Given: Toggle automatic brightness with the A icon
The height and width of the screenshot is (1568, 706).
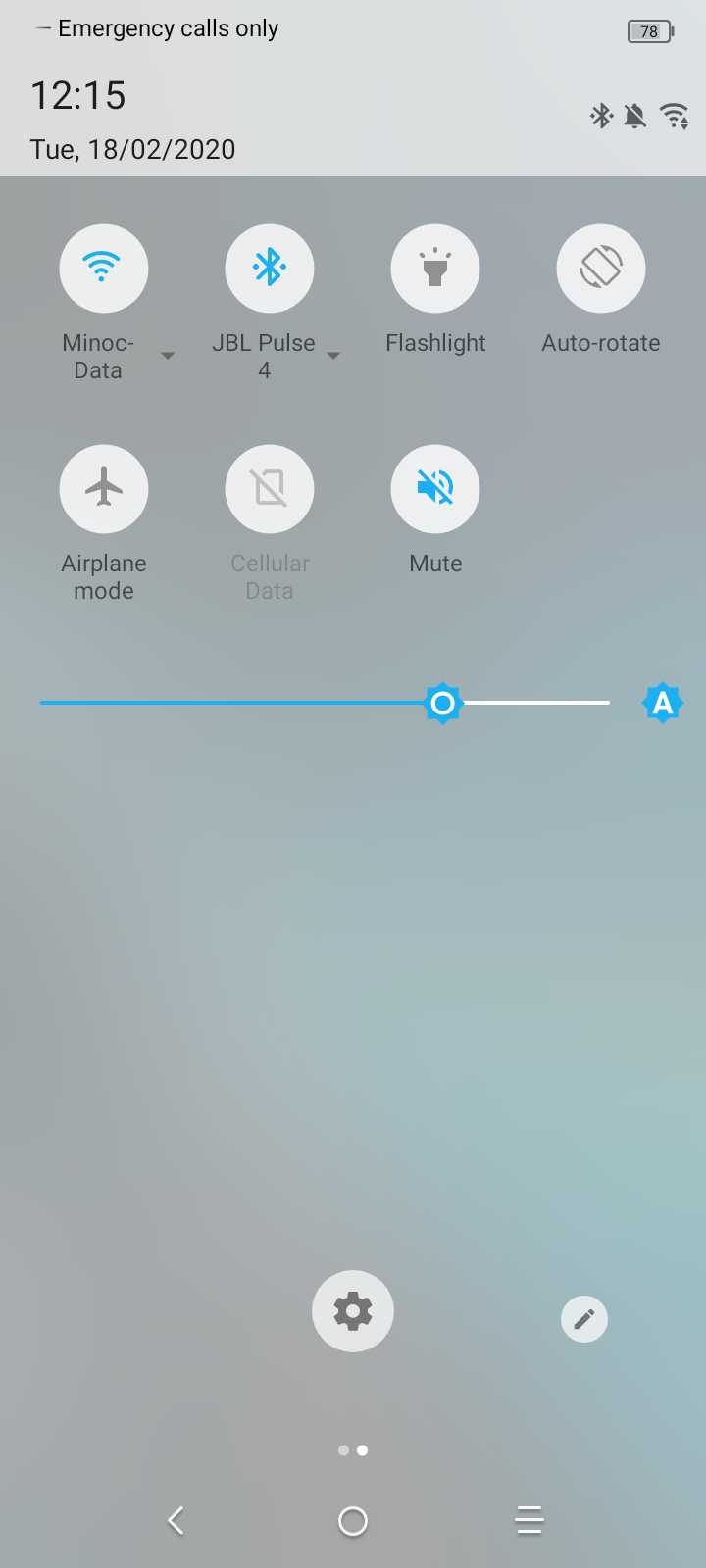Looking at the screenshot, I should coord(662,703).
